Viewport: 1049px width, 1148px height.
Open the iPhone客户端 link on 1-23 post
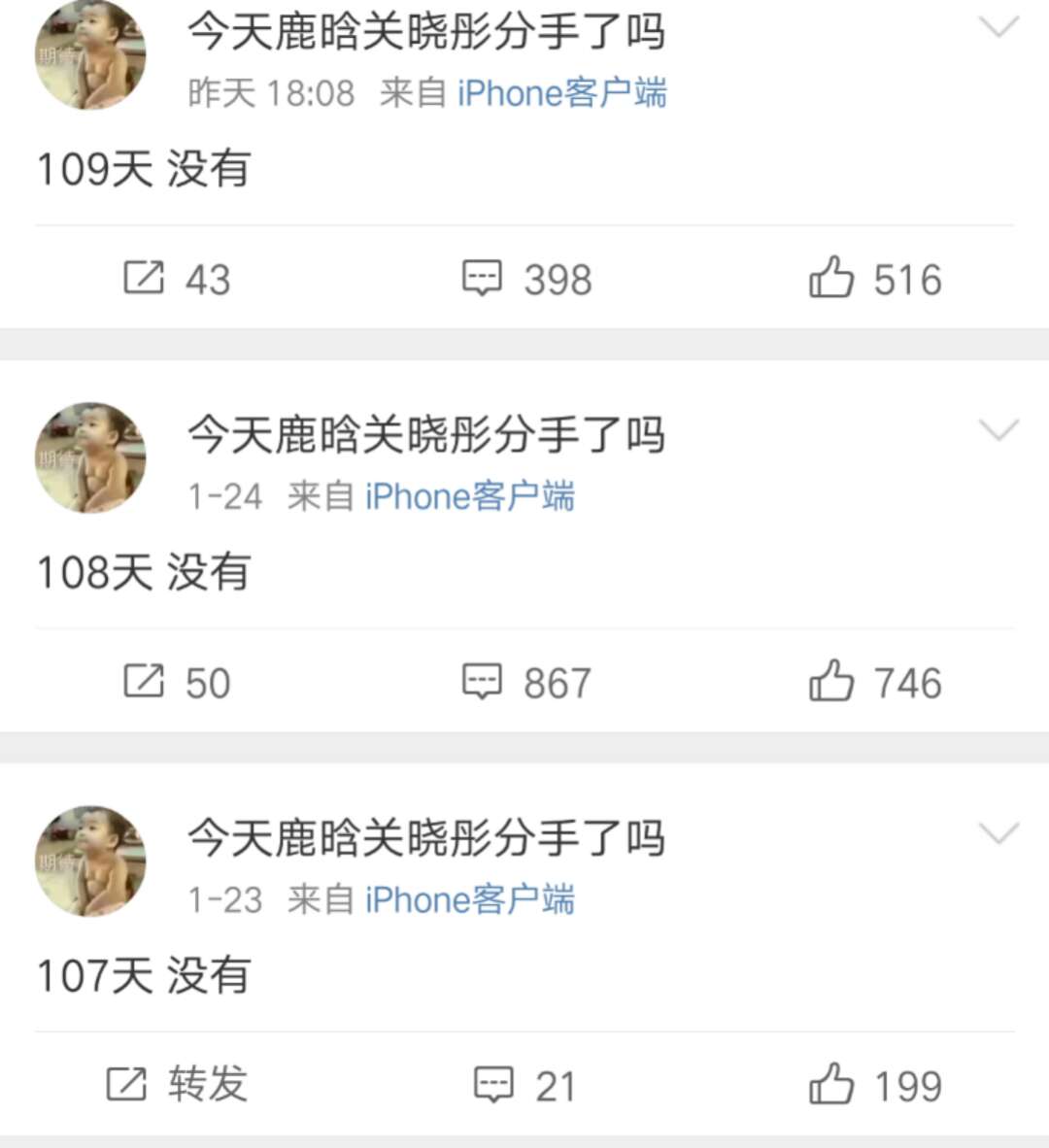(469, 899)
